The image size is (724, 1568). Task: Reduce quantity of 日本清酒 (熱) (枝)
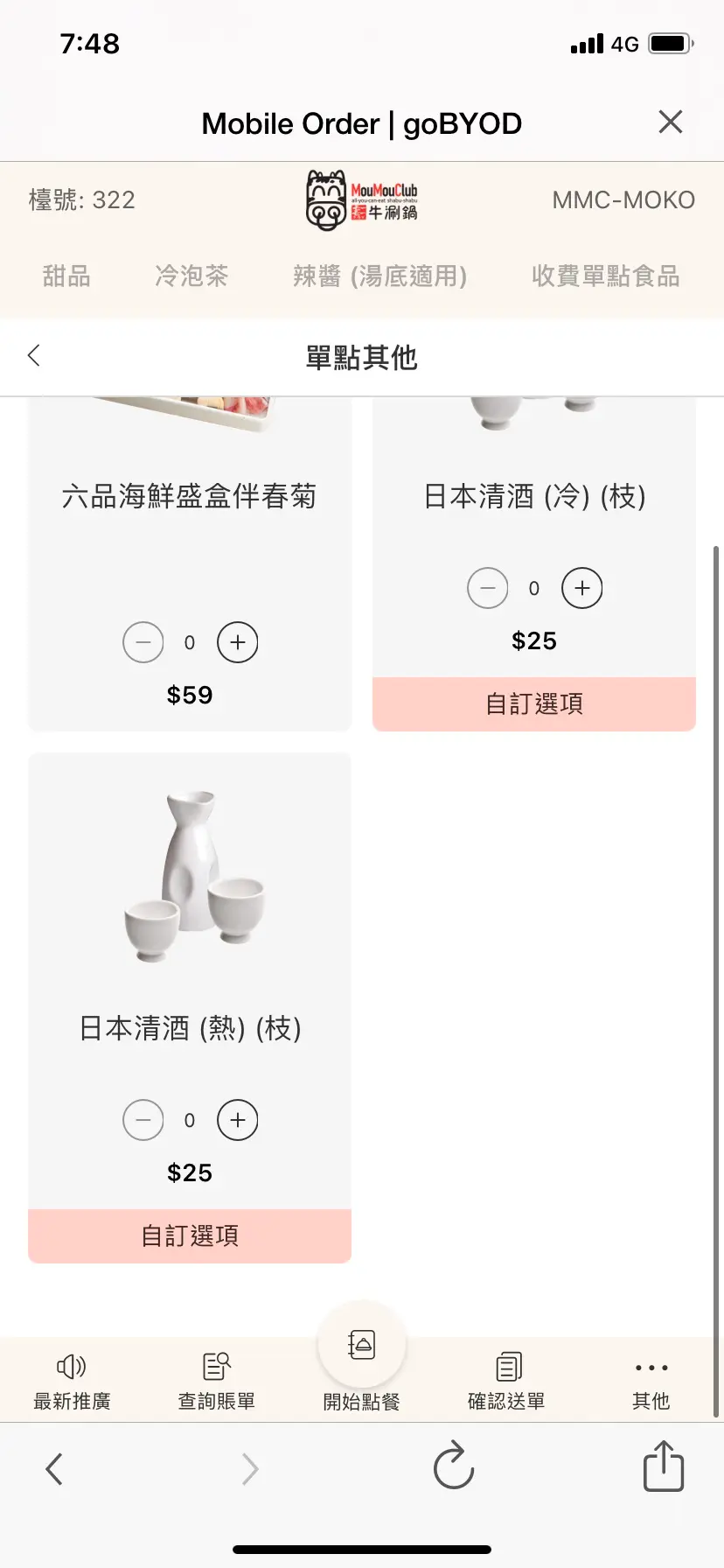click(x=143, y=1120)
